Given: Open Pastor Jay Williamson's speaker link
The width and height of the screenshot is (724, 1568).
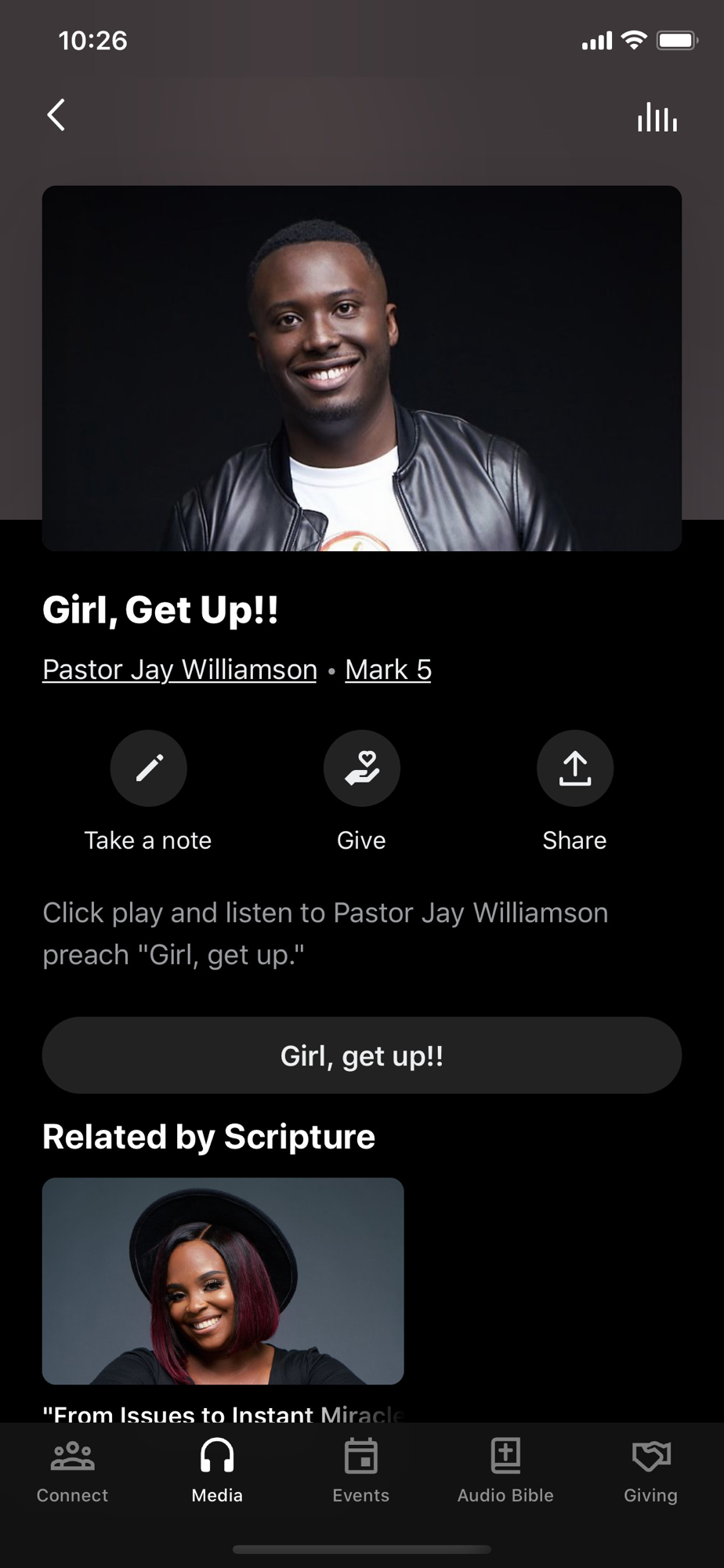Looking at the screenshot, I should (x=179, y=670).
